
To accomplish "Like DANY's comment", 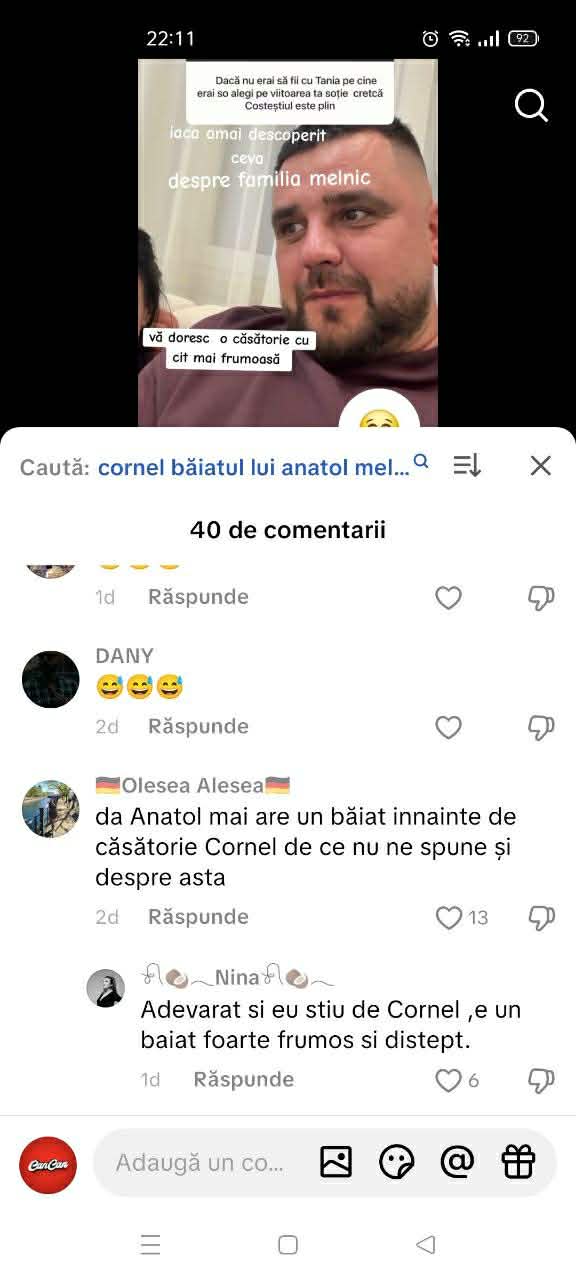I will pos(449,727).
